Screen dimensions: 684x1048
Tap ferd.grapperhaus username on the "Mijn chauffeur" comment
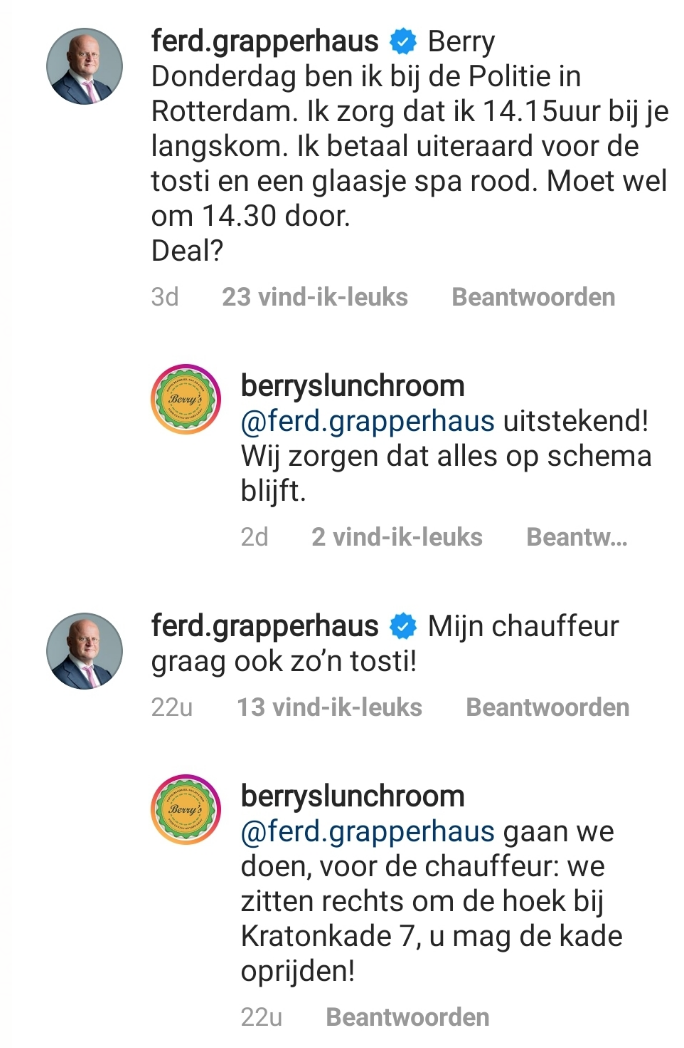click(264, 627)
